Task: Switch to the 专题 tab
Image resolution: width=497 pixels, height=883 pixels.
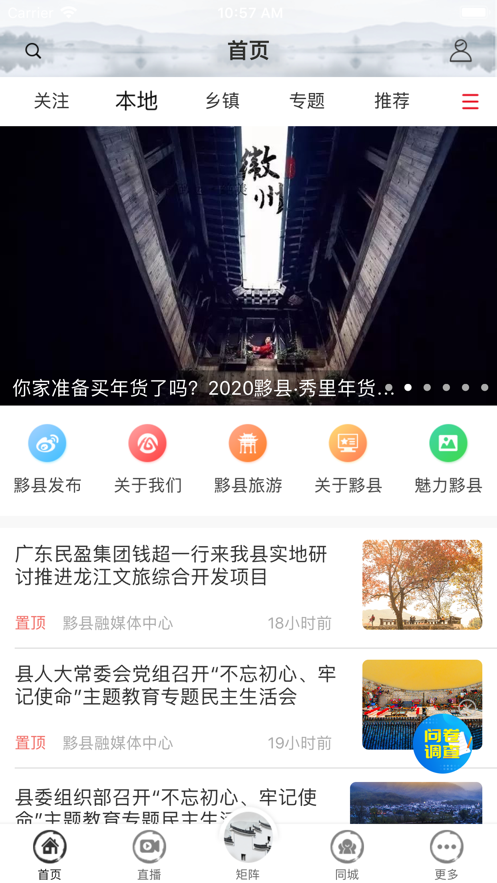Action: click(x=307, y=101)
